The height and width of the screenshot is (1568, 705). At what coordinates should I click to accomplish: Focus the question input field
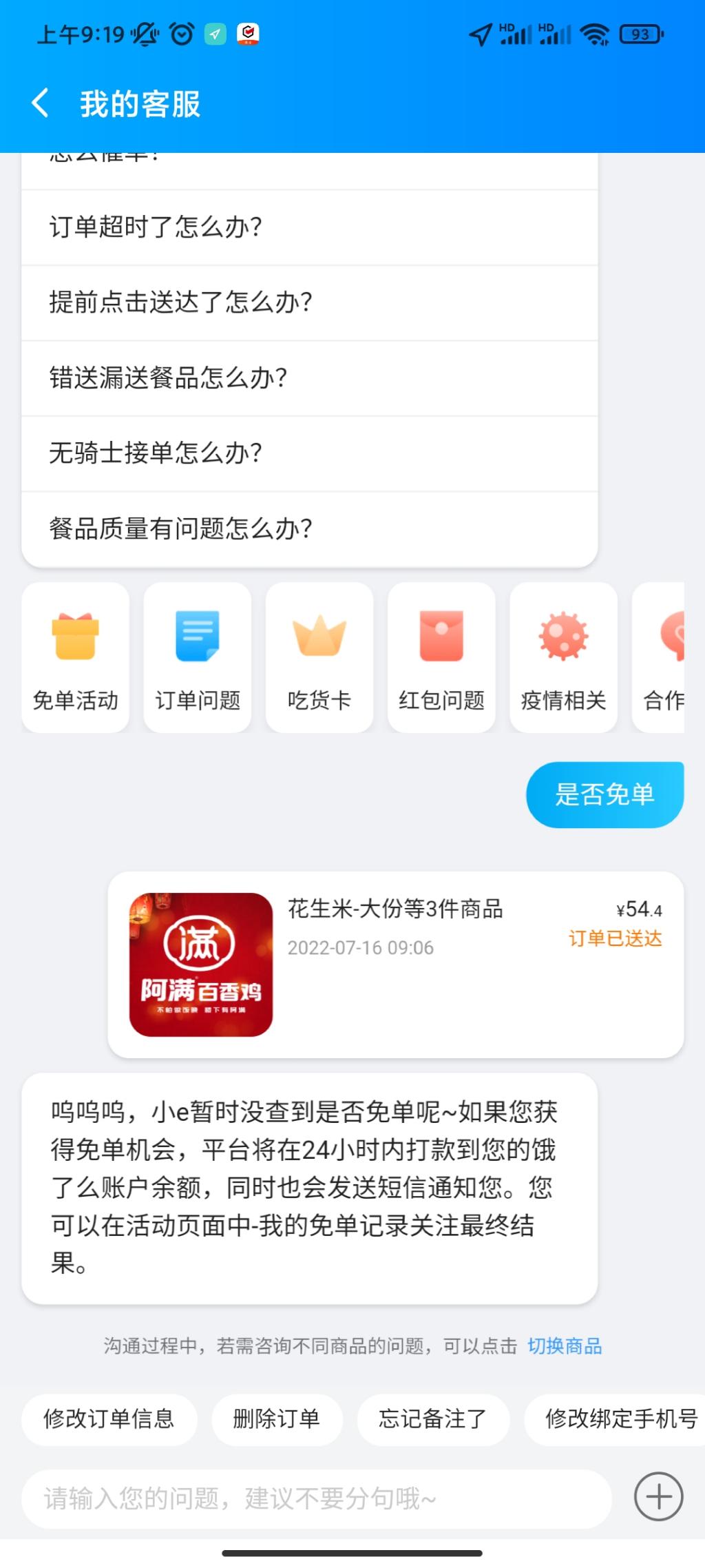pyautogui.click(x=317, y=1498)
